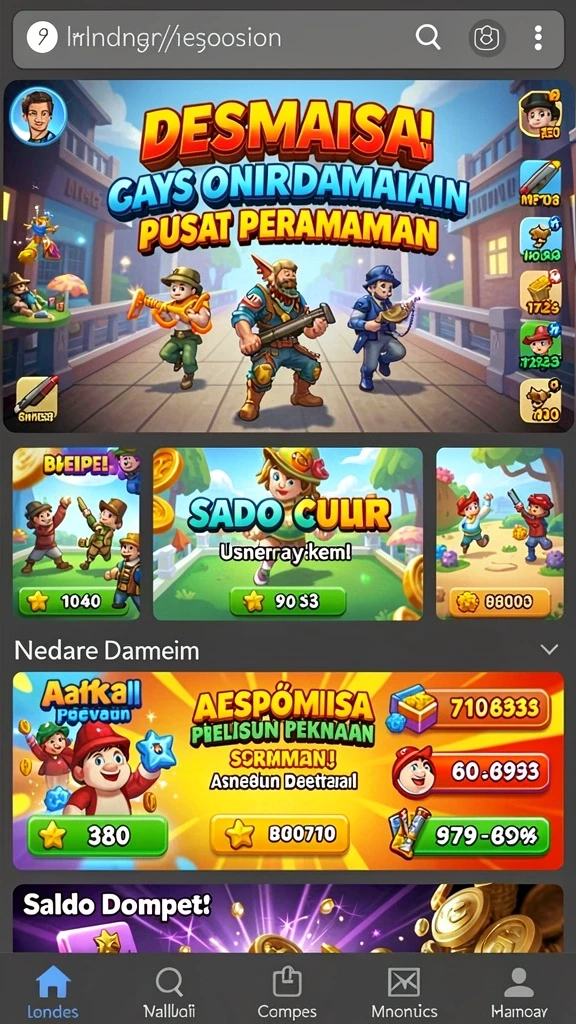Screen dimensions: 576x1024
Task: Open the three-dot overflow menu
Action: (x=537, y=39)
